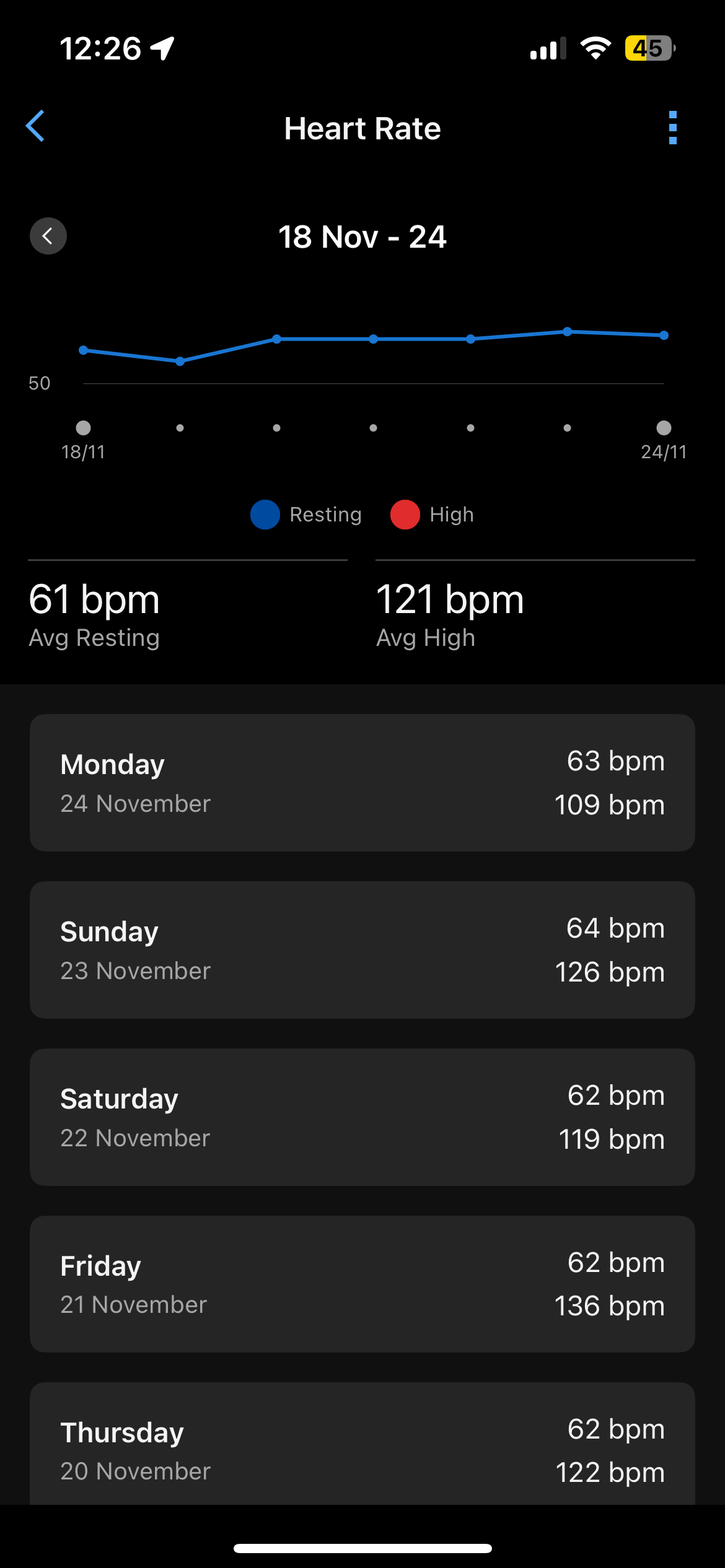
Task: Go to the previous week
Action: coord(48,236)
